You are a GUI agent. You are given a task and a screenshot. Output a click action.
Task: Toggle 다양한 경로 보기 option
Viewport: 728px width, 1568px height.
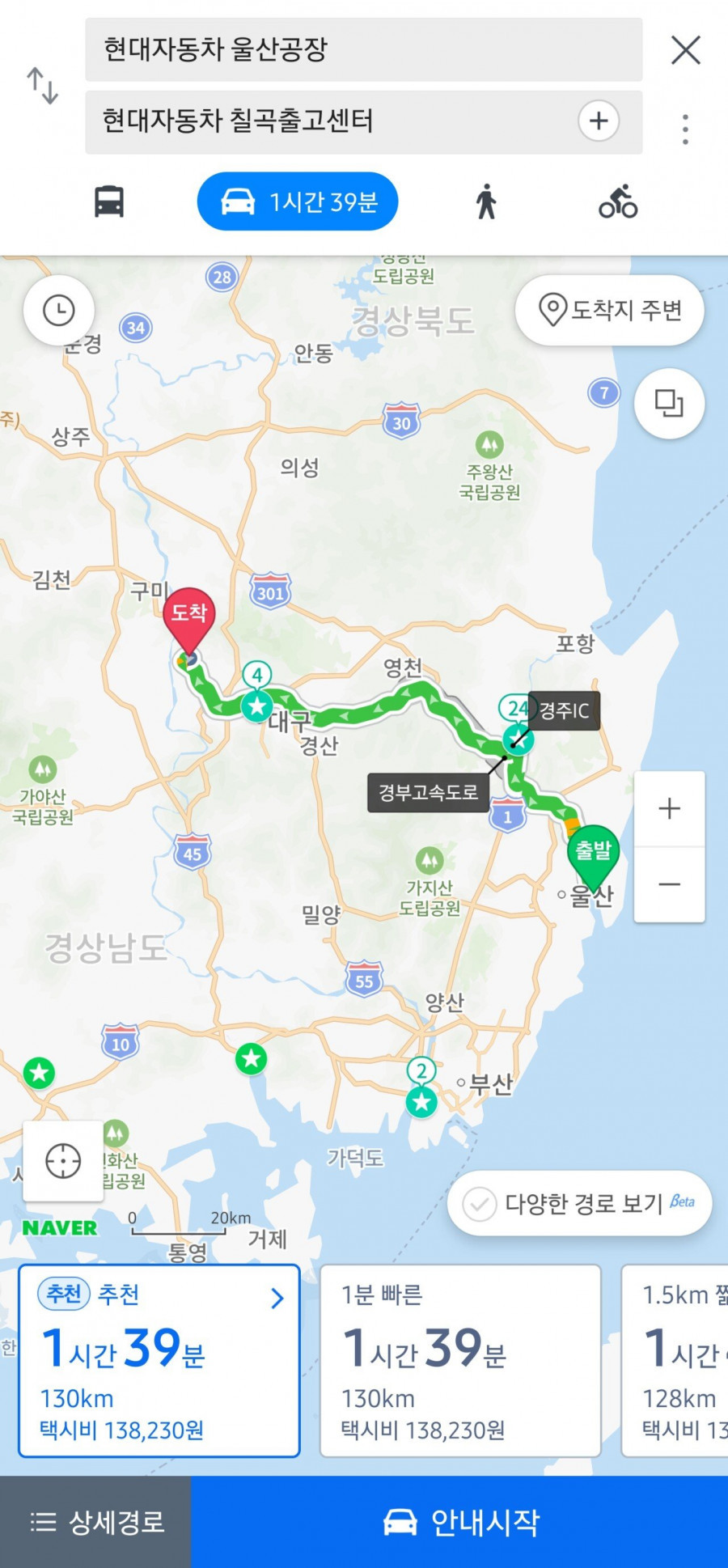[579, 1203]
